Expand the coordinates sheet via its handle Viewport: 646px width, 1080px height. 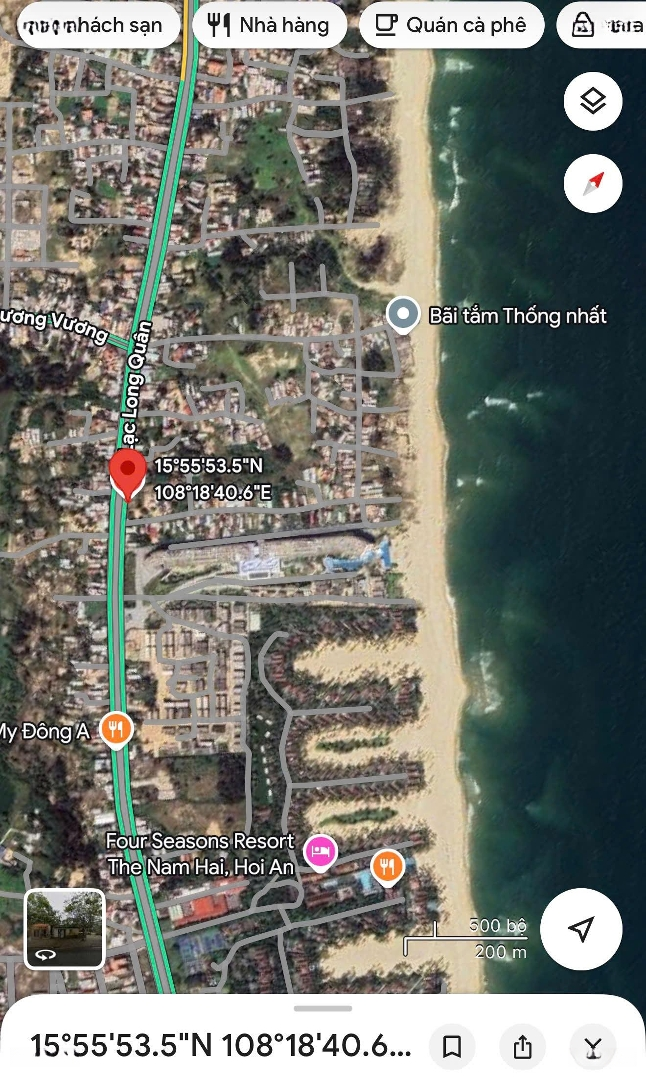coord(323,1008)
